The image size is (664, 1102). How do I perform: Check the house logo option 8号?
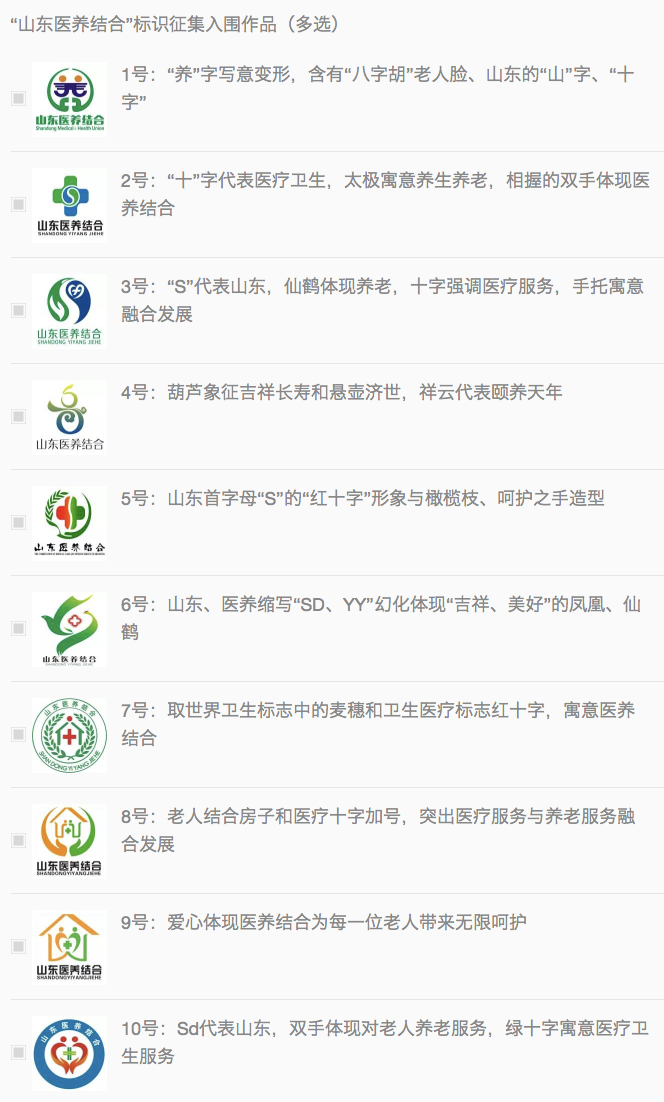pos(18,840)
